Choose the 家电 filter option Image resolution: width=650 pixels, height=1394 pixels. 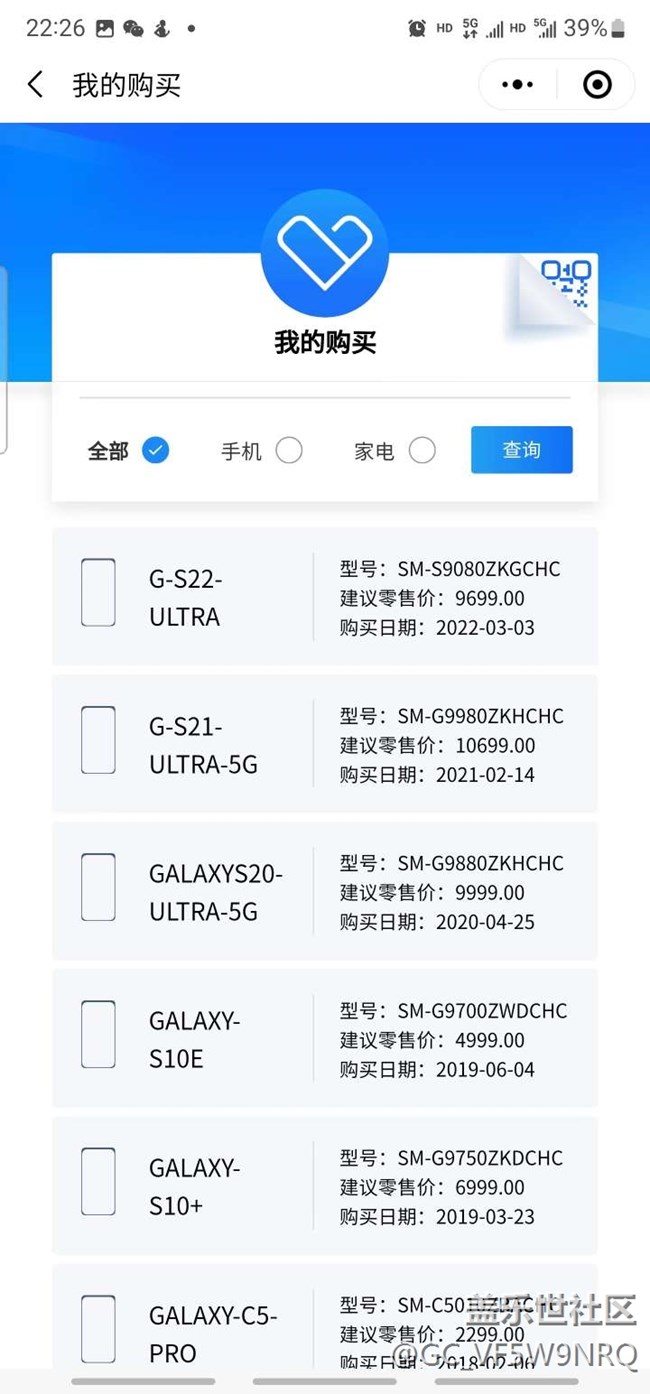394,451
